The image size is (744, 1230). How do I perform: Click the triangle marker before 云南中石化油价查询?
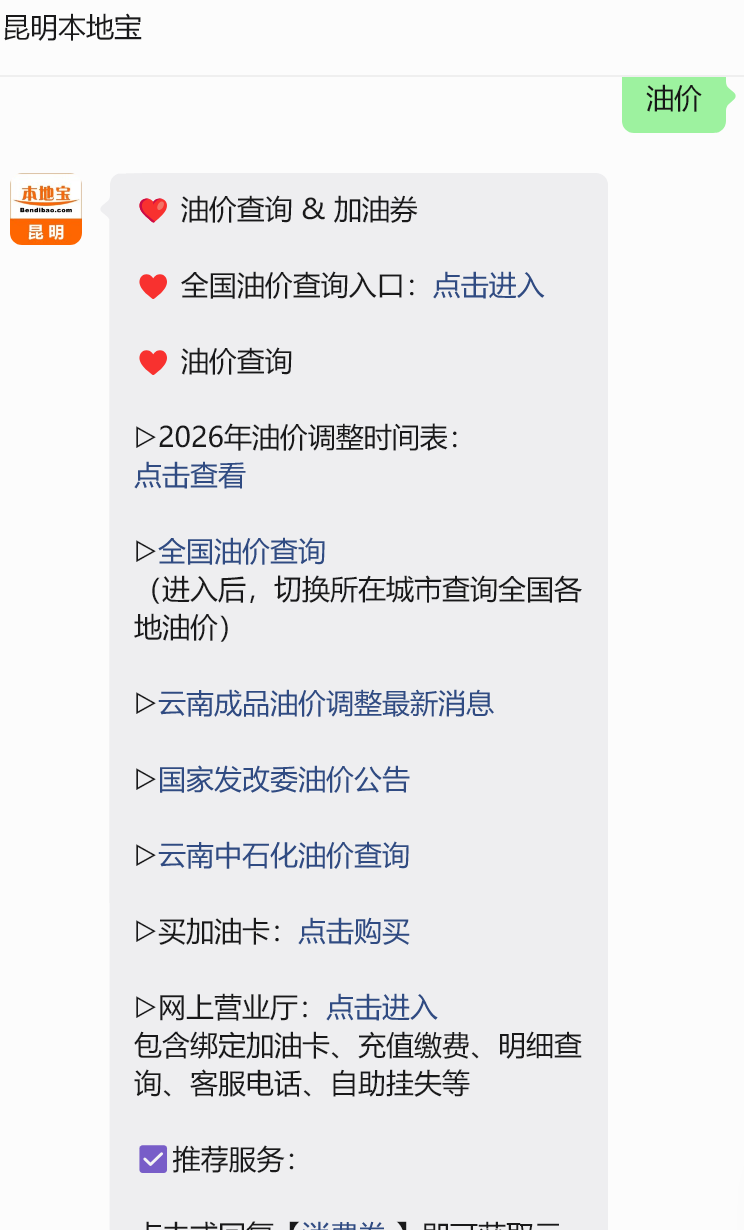click(x=143, y=856)
